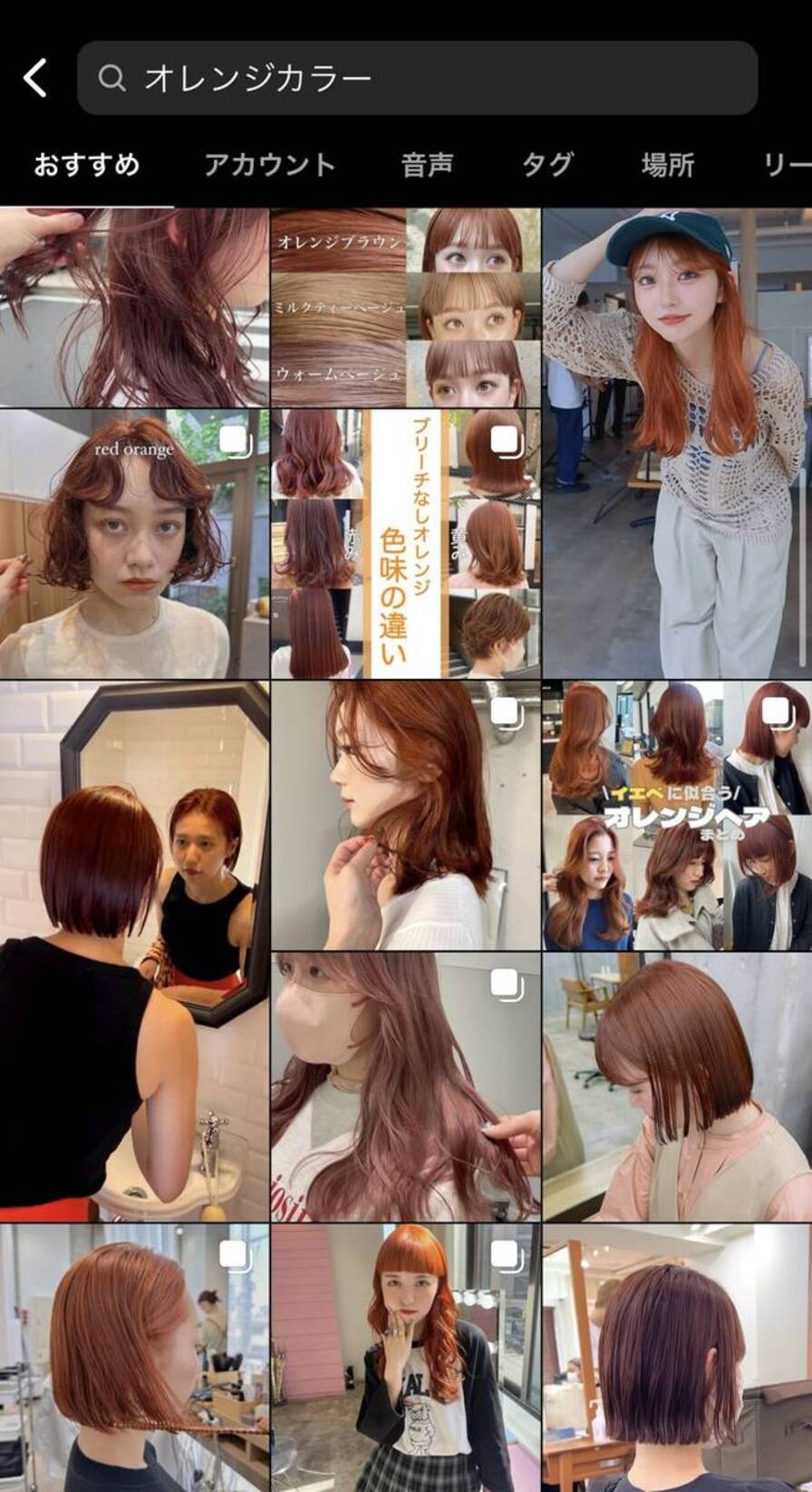Select the おすすめ tab

click(x=87, y=165)
